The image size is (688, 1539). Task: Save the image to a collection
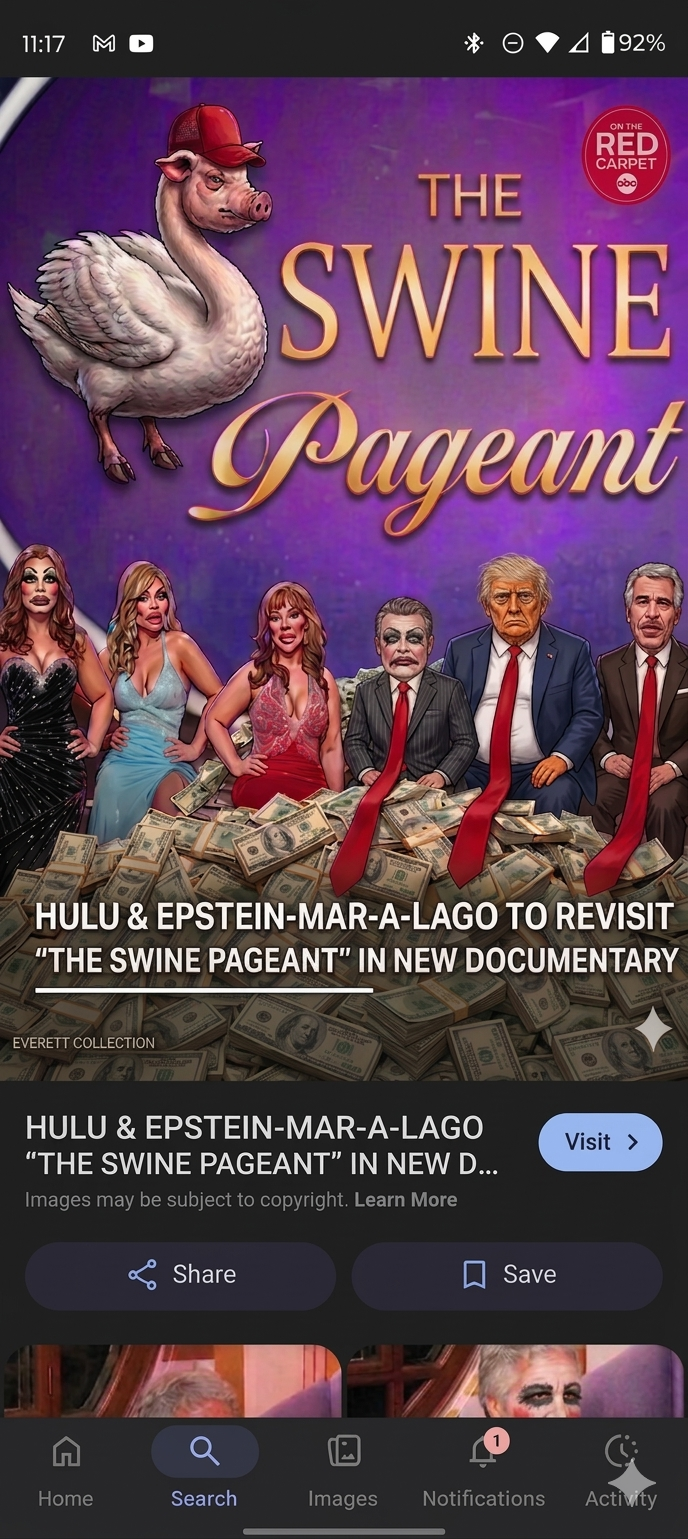[x=507, y=1275]
